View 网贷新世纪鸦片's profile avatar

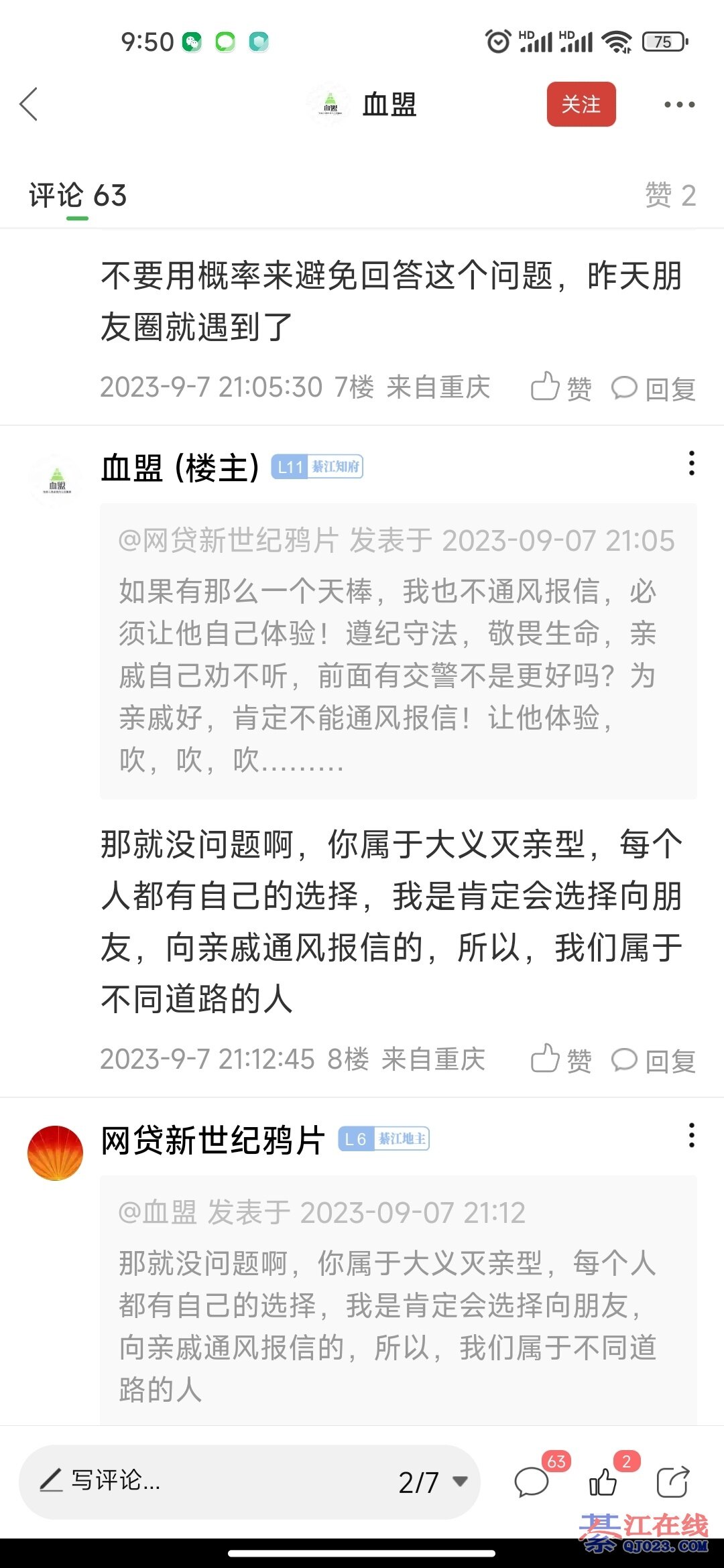[55, 1153]
